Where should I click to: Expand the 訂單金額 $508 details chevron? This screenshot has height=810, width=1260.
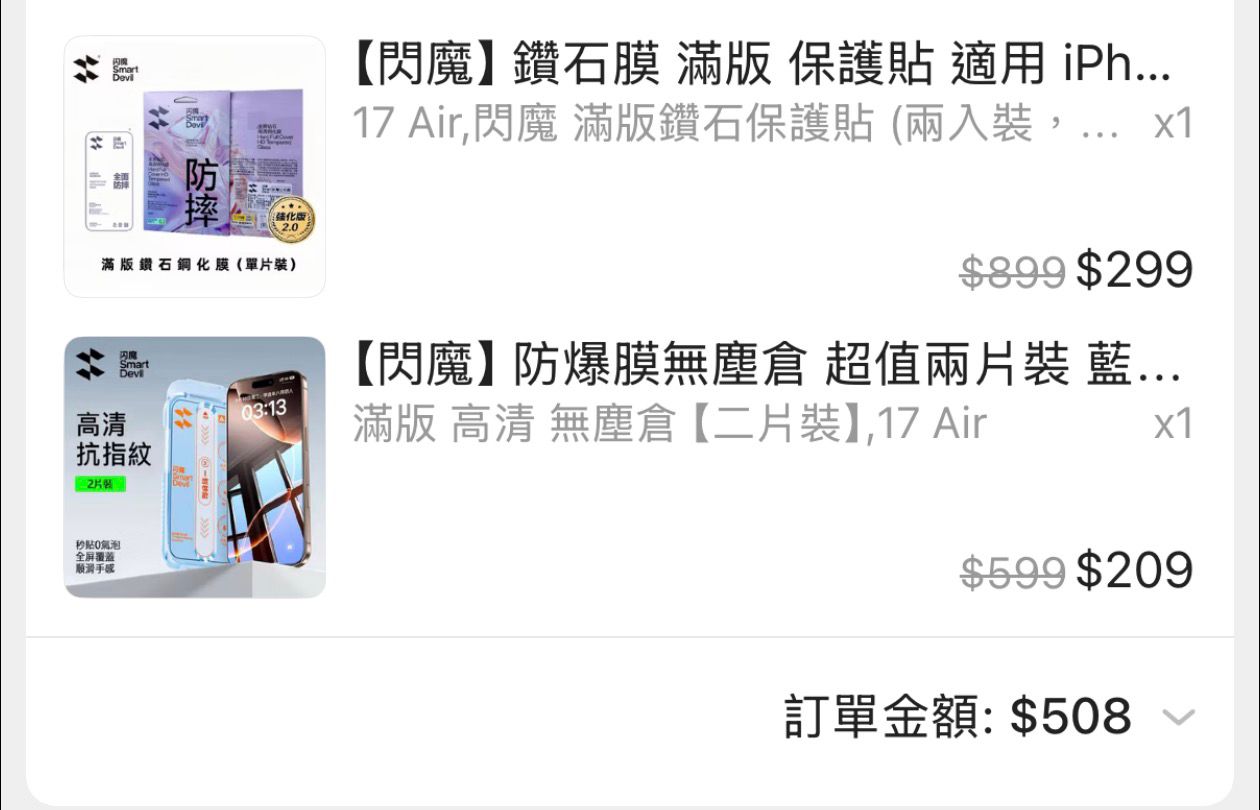pos(1179,717)
